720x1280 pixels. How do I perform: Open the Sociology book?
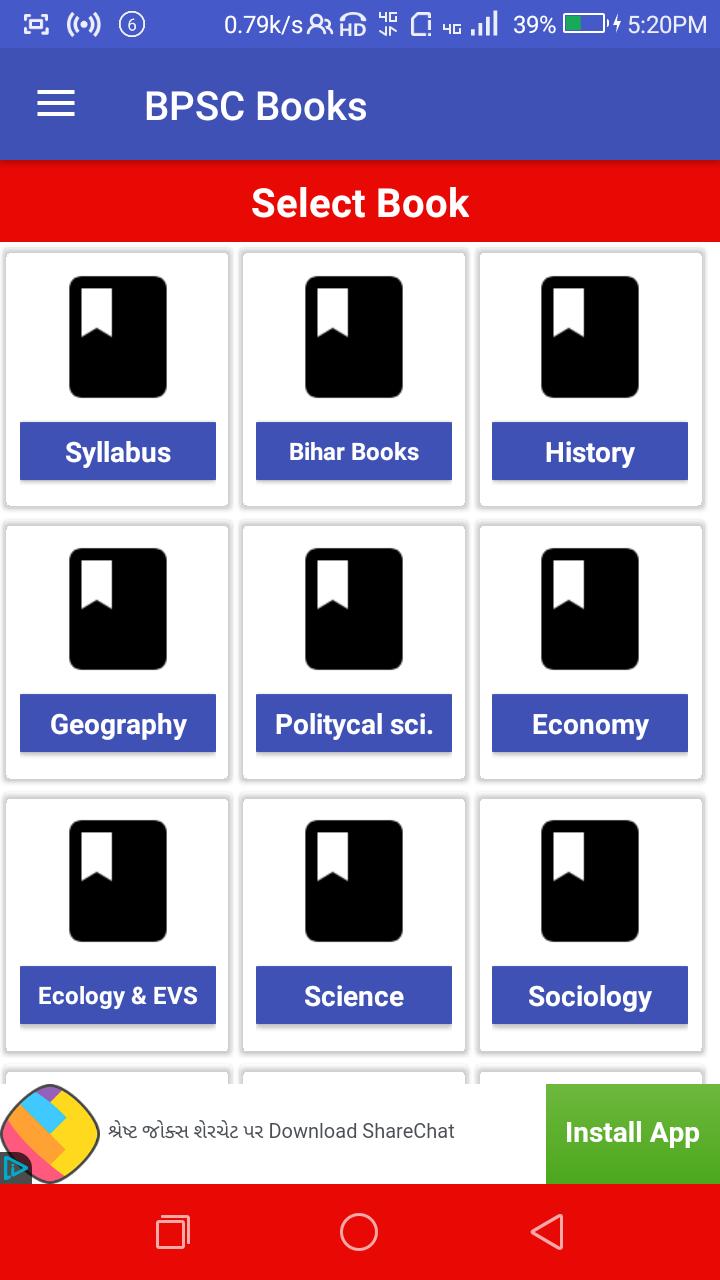[590, 995]
